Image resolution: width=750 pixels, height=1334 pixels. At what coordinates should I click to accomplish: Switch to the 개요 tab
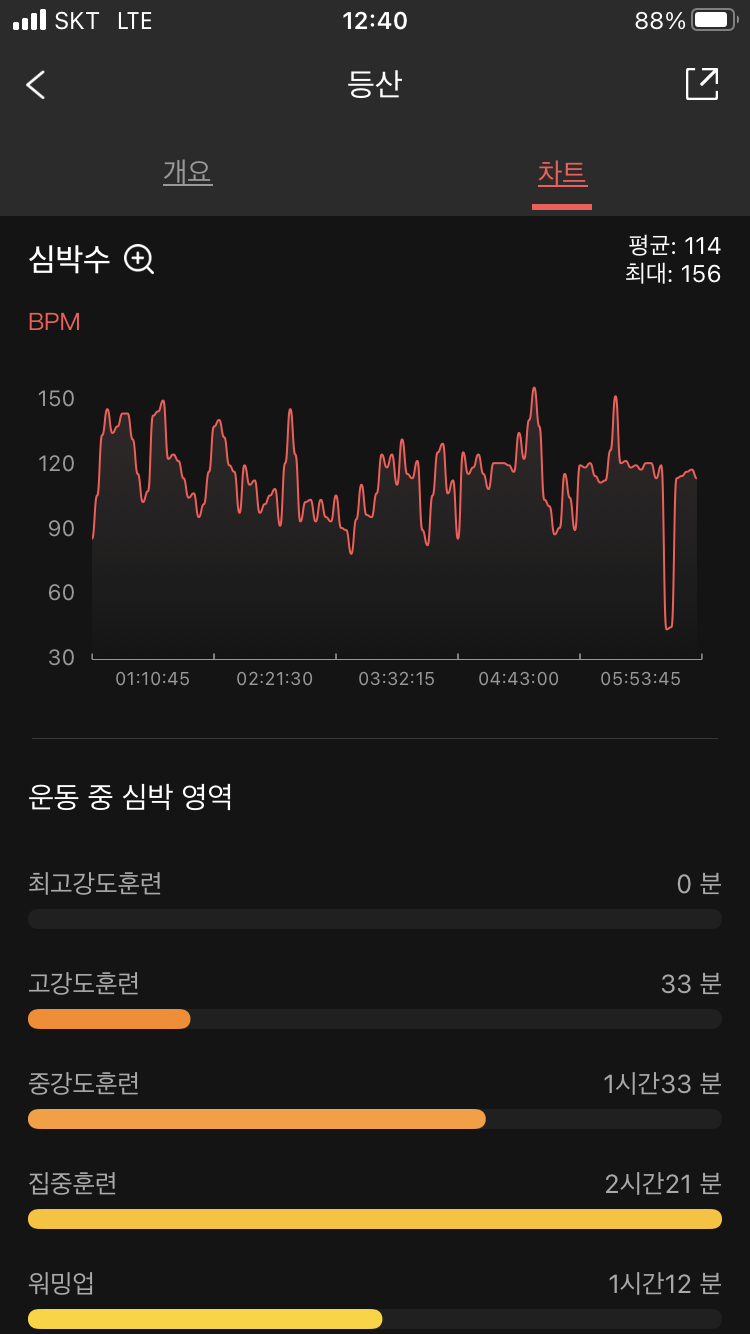188,172
